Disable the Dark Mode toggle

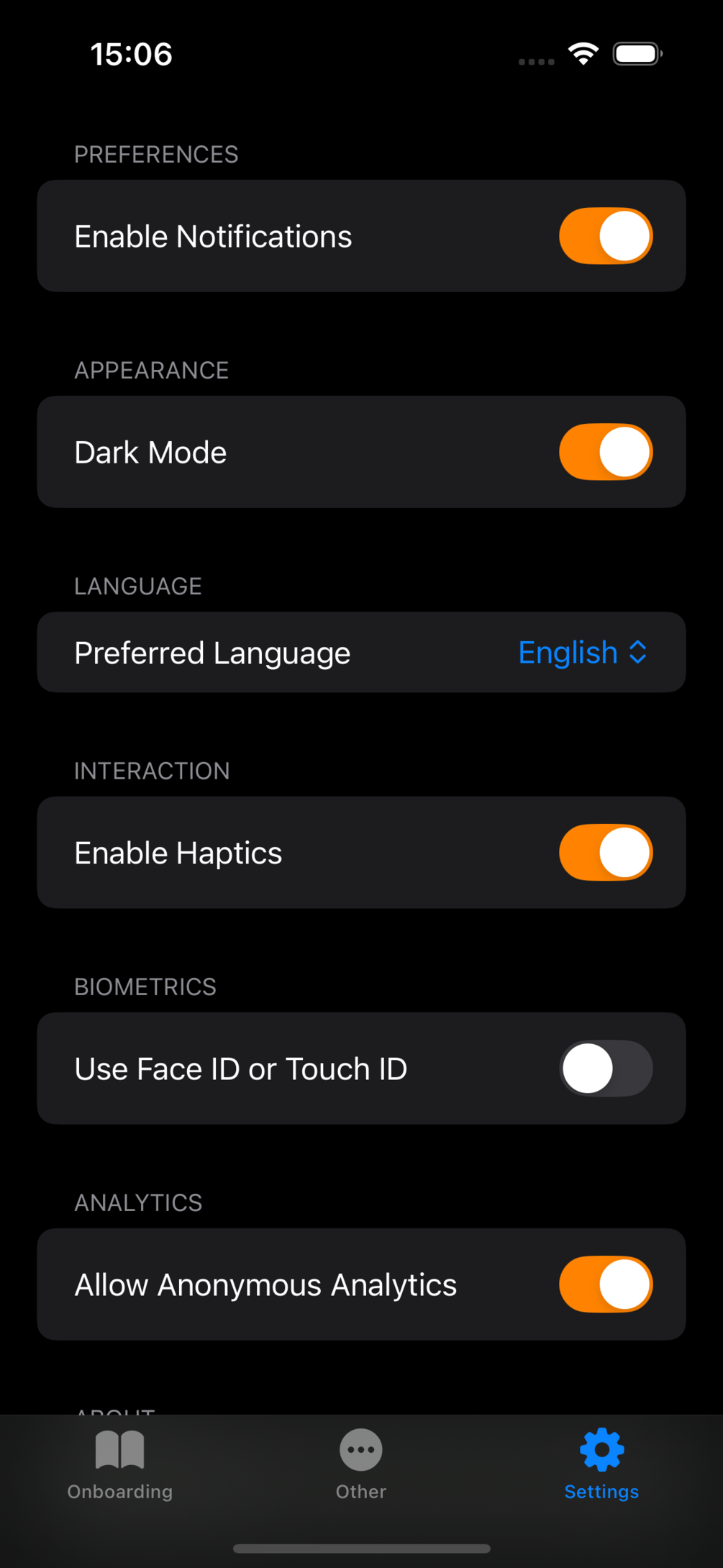pos(606,452)
